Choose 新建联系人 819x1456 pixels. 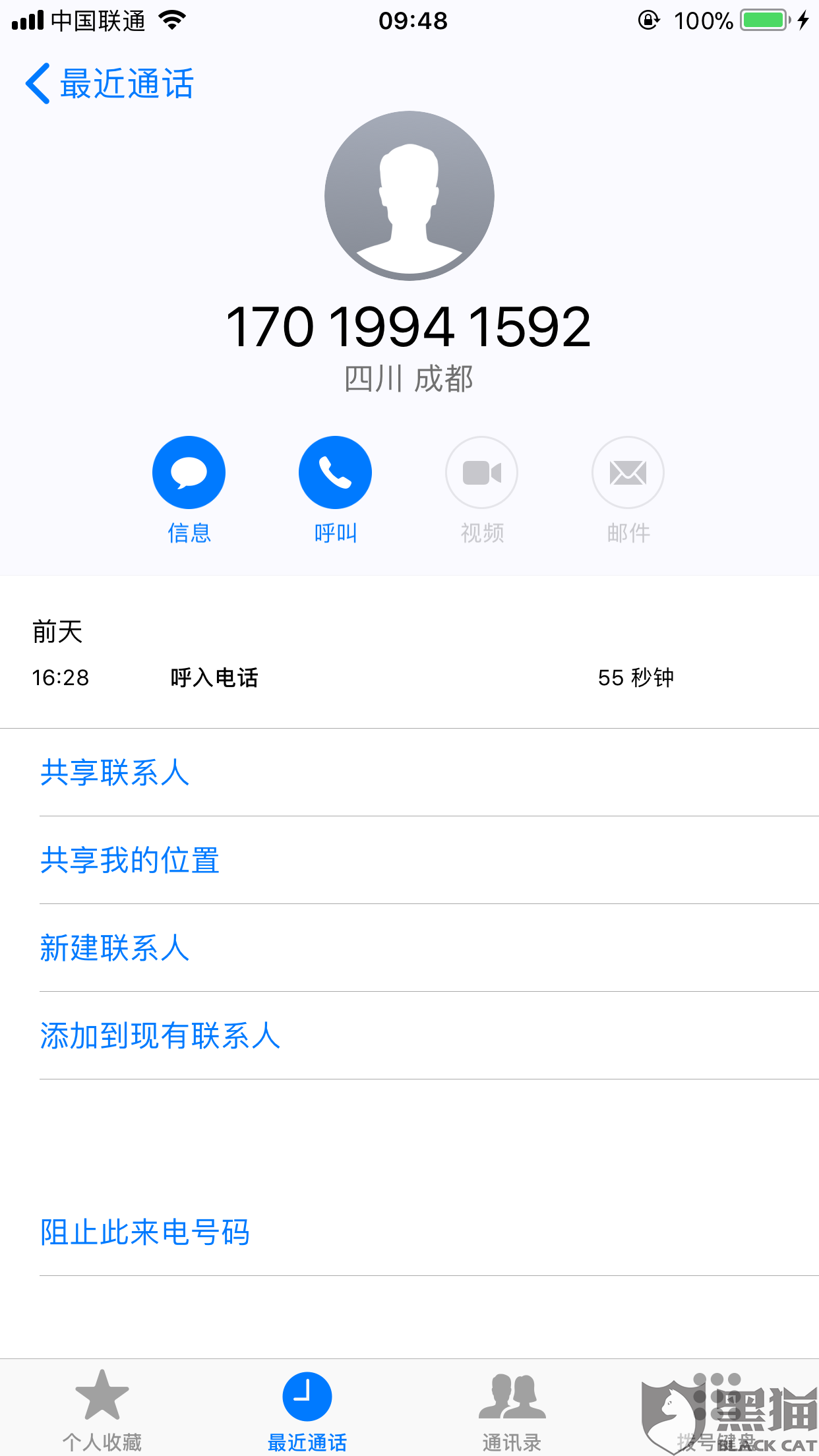115,948
